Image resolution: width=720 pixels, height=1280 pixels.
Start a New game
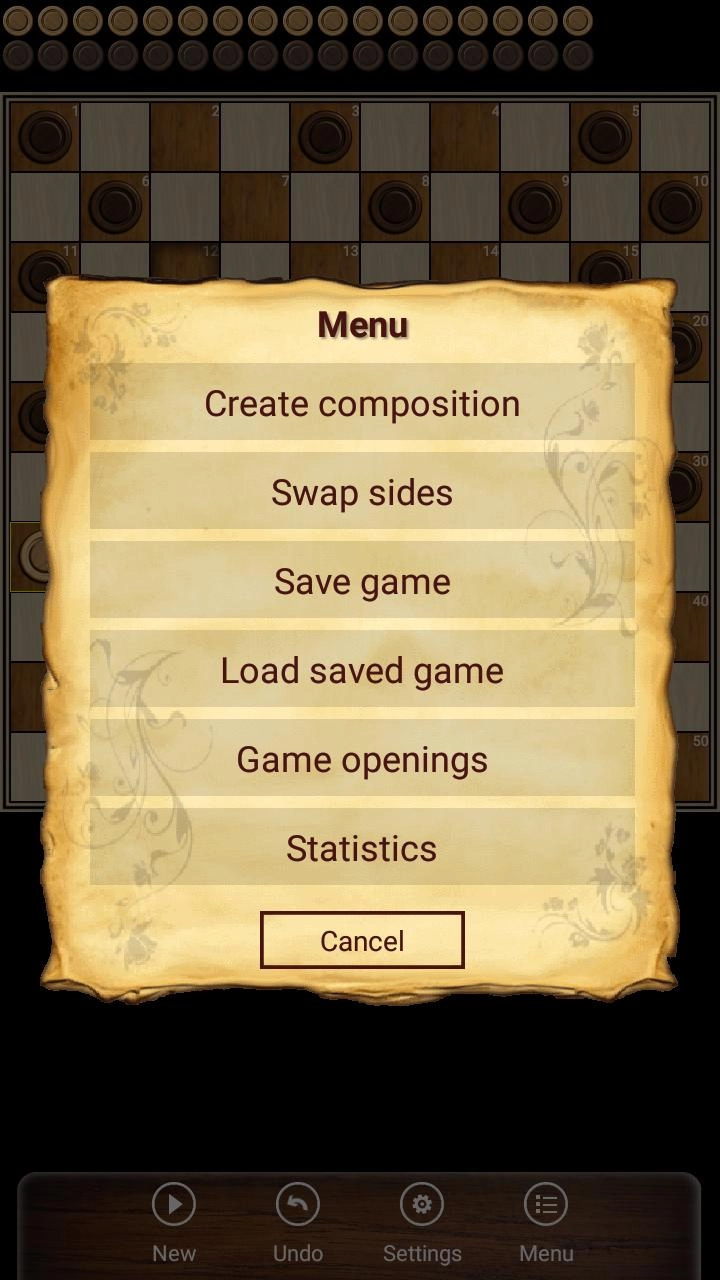click(x=174, y=1222)
